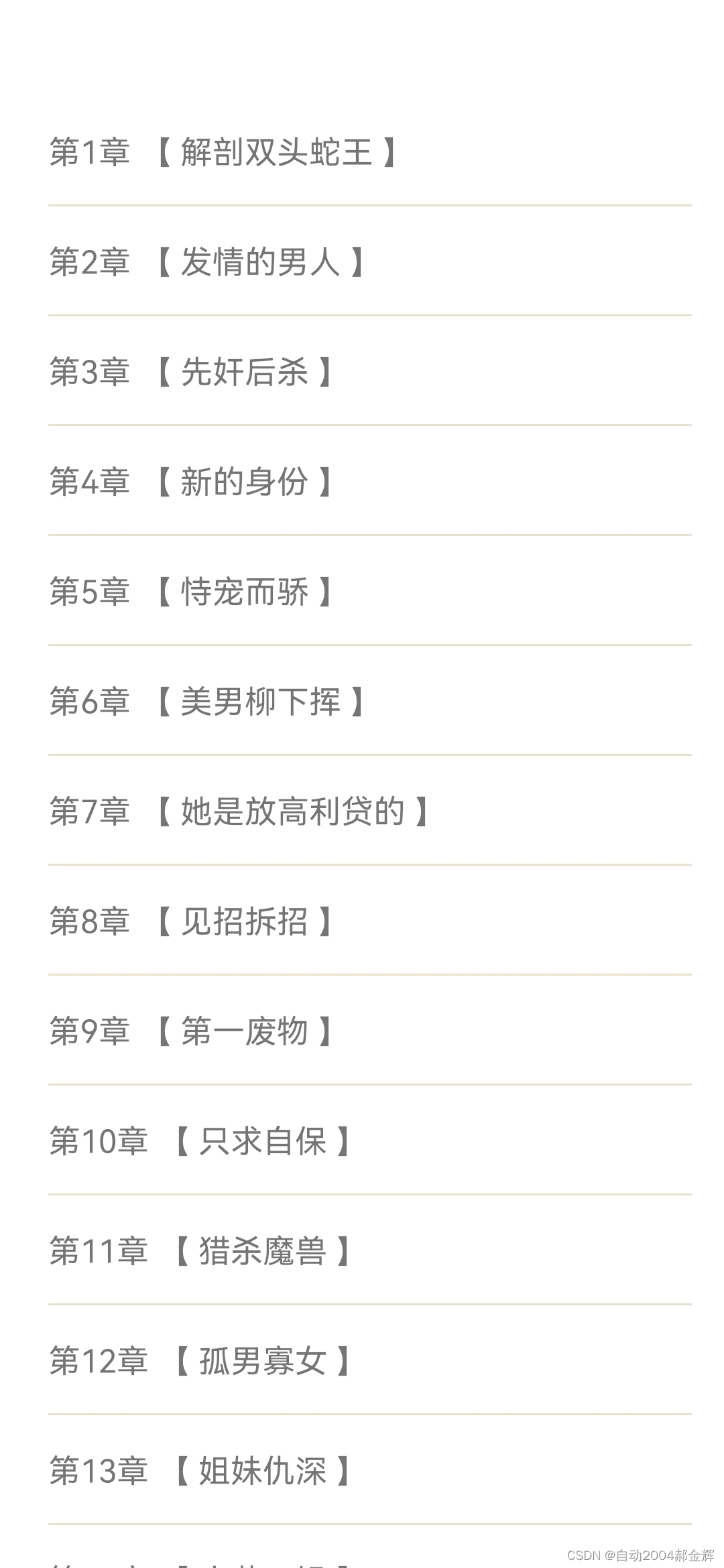Select chapter 12 孤男寡女
The image size is (724, 1568).
coord(370,1360)
